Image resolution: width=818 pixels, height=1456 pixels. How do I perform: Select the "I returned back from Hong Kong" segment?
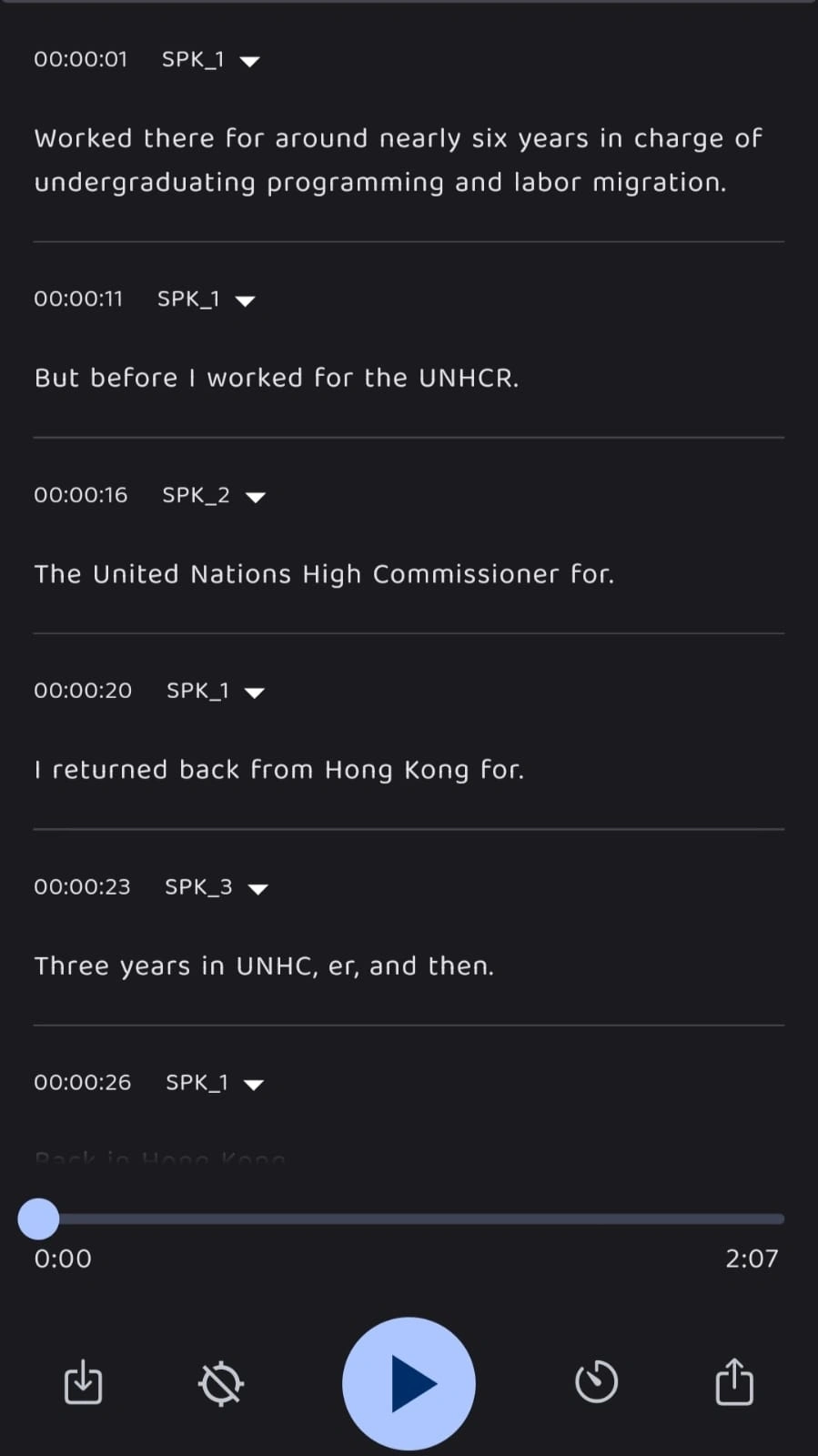(x=279, y=770)
